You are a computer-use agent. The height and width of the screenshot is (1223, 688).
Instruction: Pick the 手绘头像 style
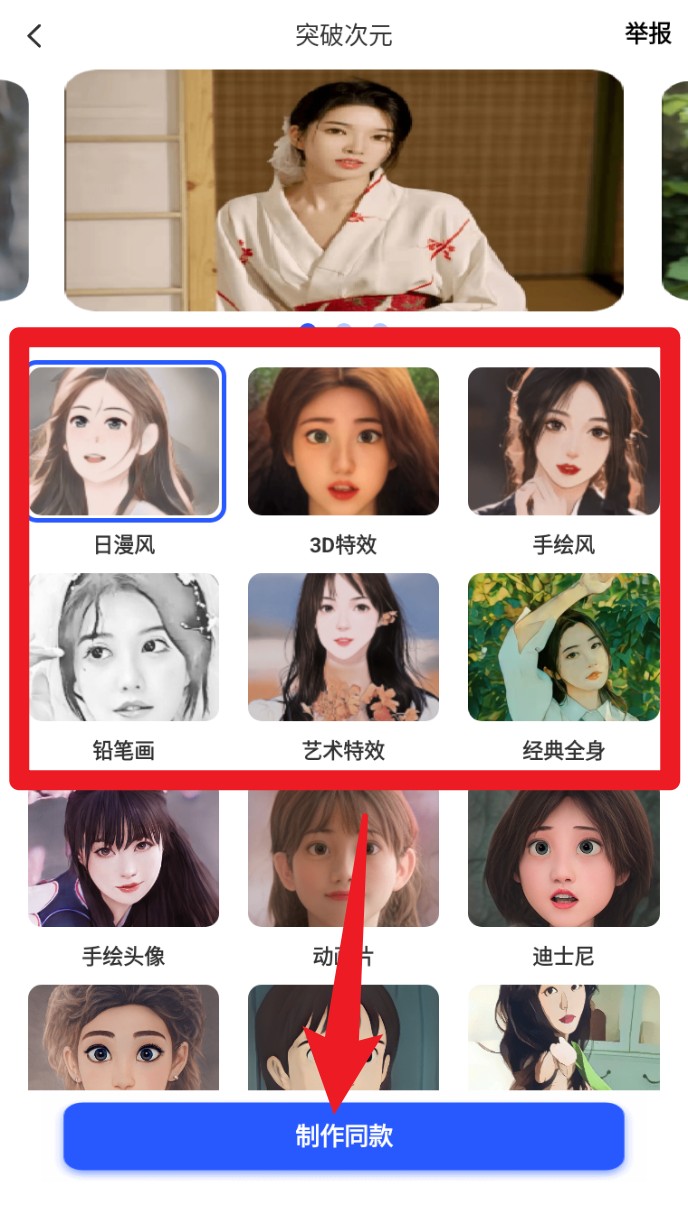(124, 860)
